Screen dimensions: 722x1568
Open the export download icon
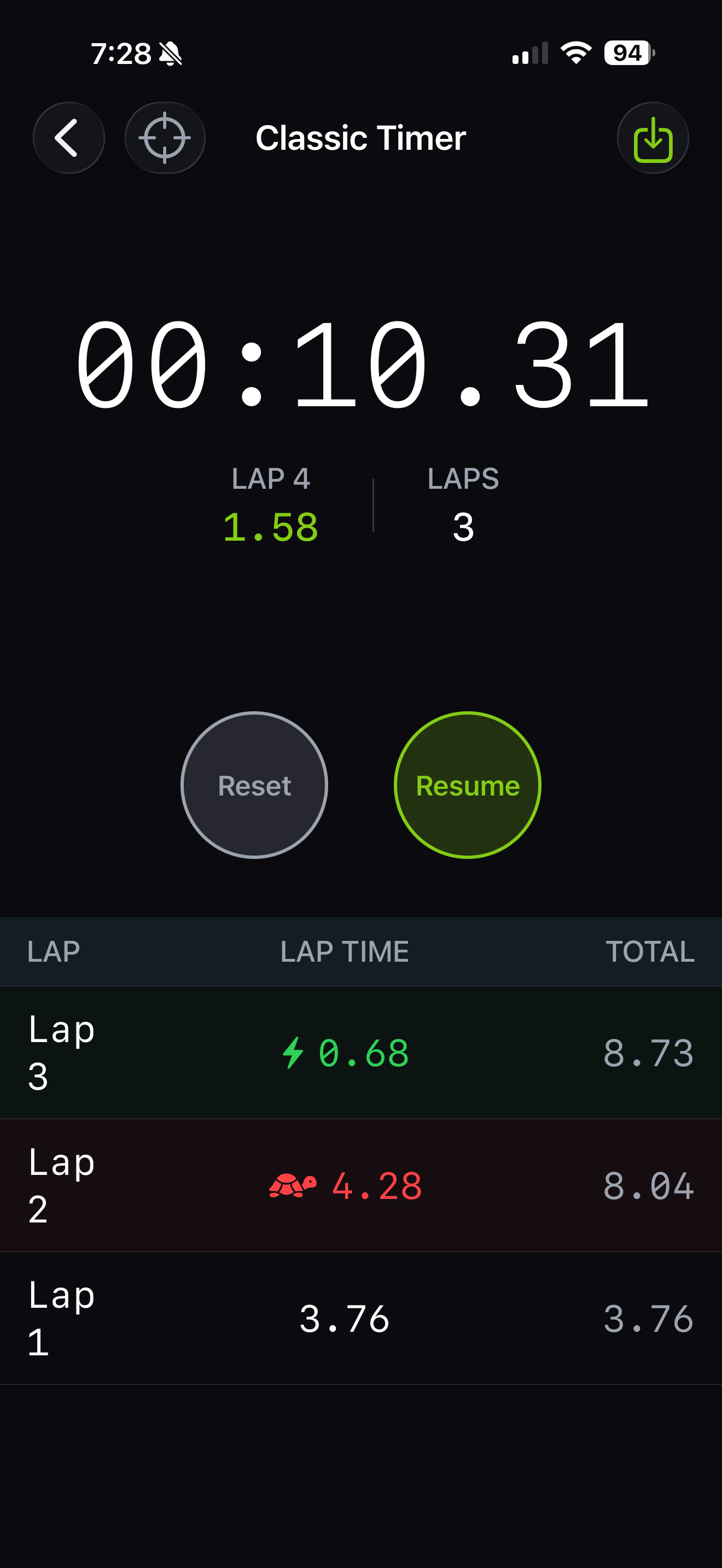coord(653,138)
